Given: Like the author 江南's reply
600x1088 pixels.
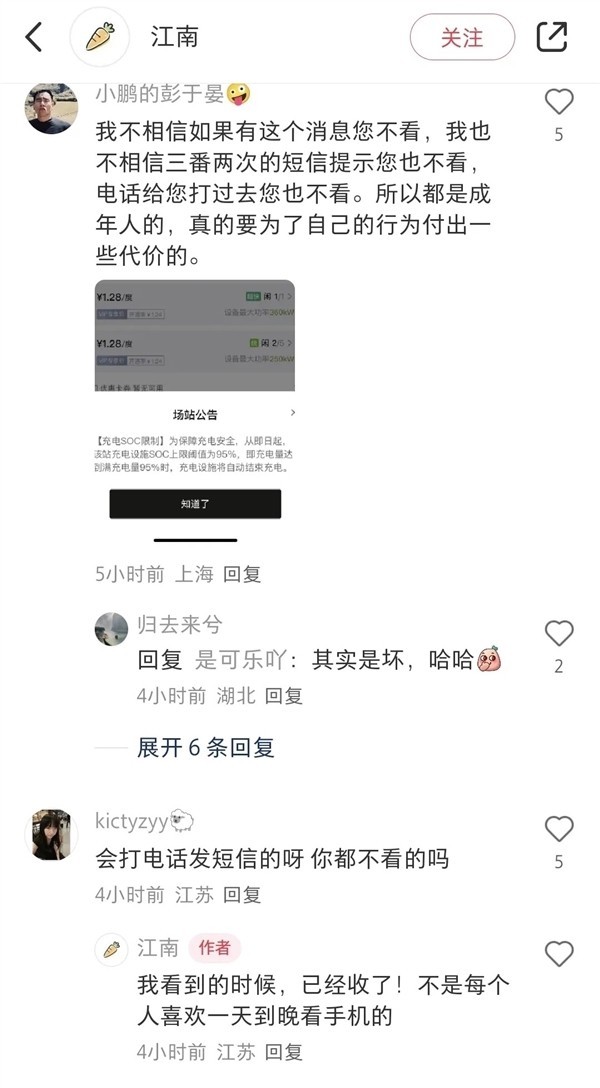Looking at the screenshot, I should tap(559, 954).
